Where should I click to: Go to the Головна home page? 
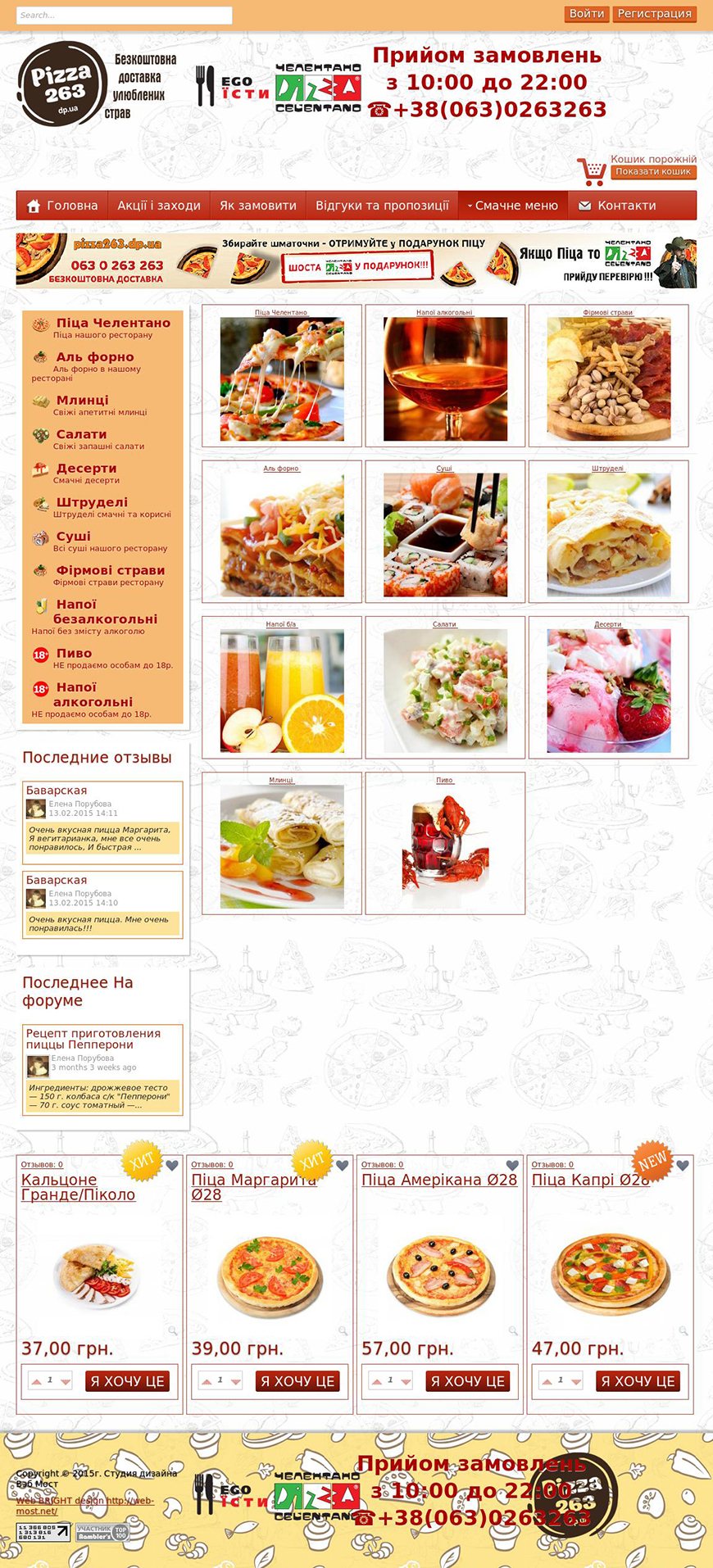tap(62, 206)
